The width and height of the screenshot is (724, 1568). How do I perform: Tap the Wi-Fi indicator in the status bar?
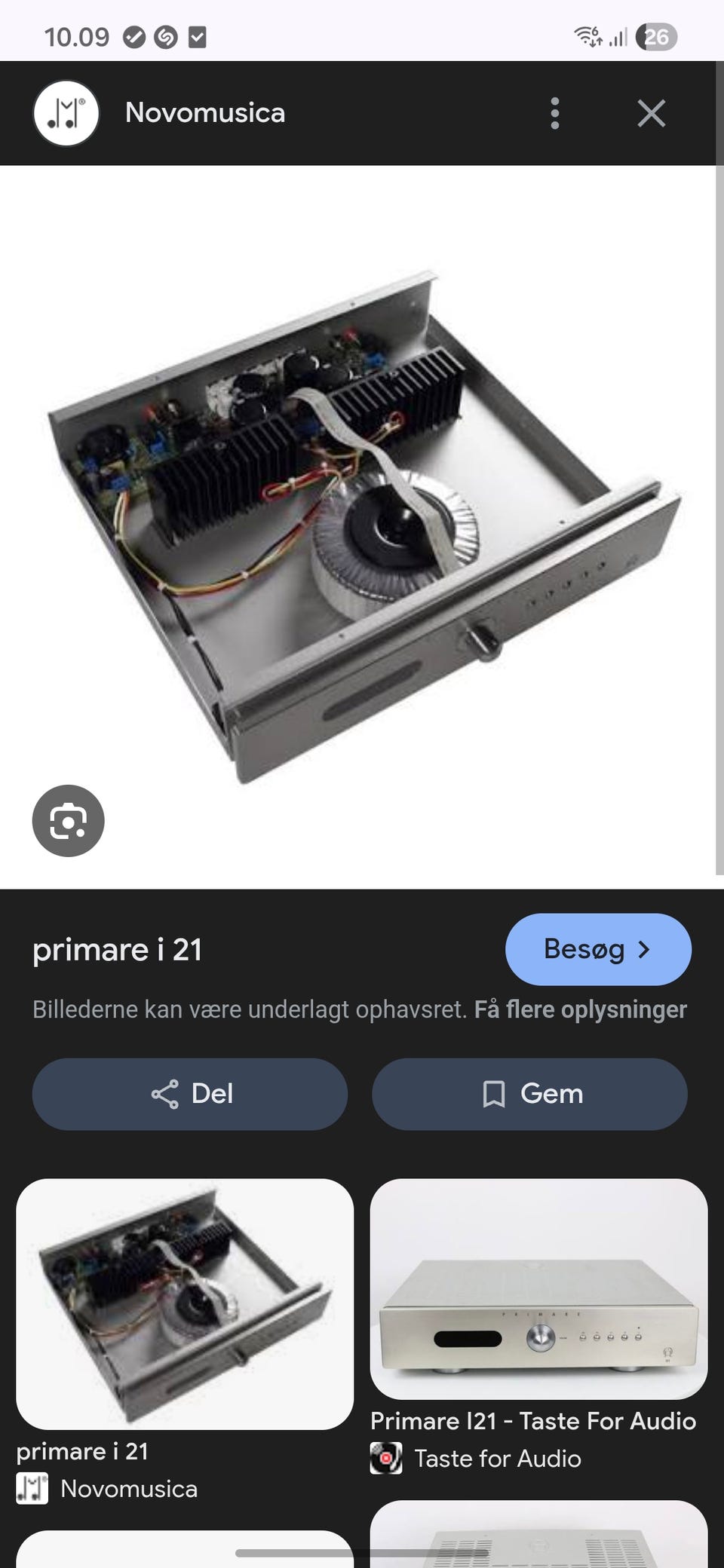point(587,34)
